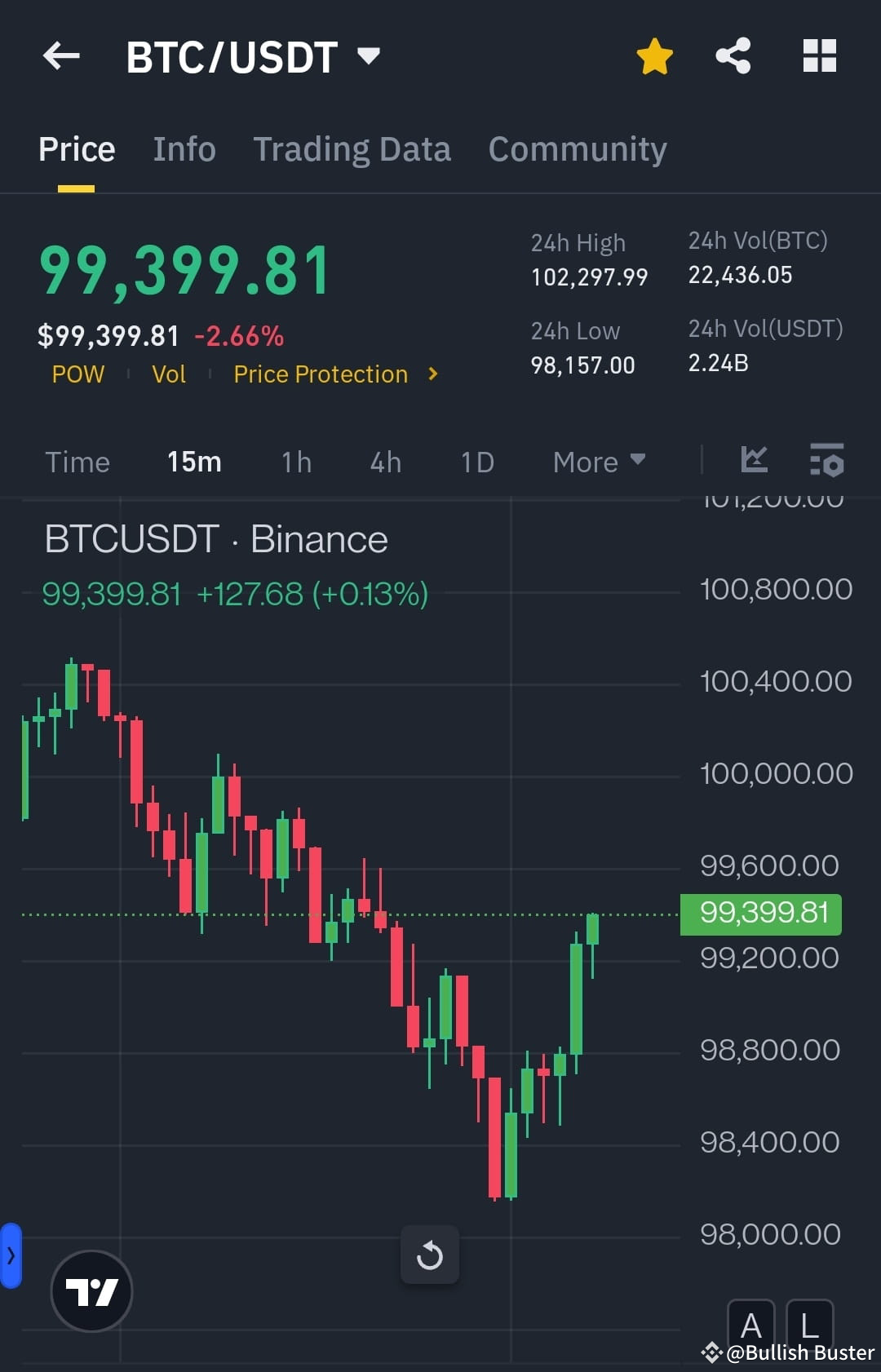Open the BTC/USDT pair selector dropdown

[x=368, y=55]
